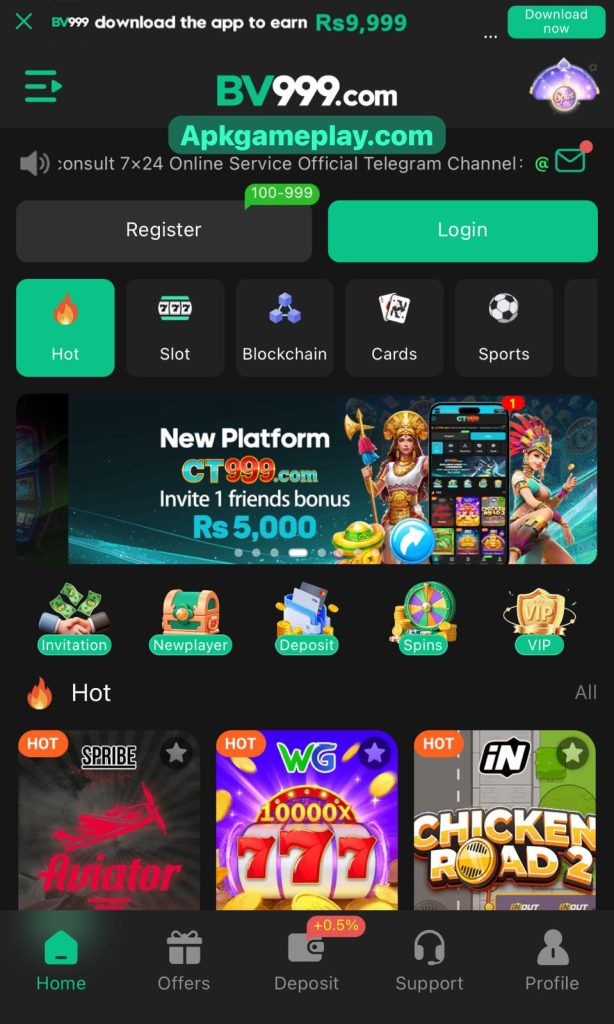The height and width of the screenshot is (1024, 614).
Task: Tap the Download now button
Action: point(556,21)
